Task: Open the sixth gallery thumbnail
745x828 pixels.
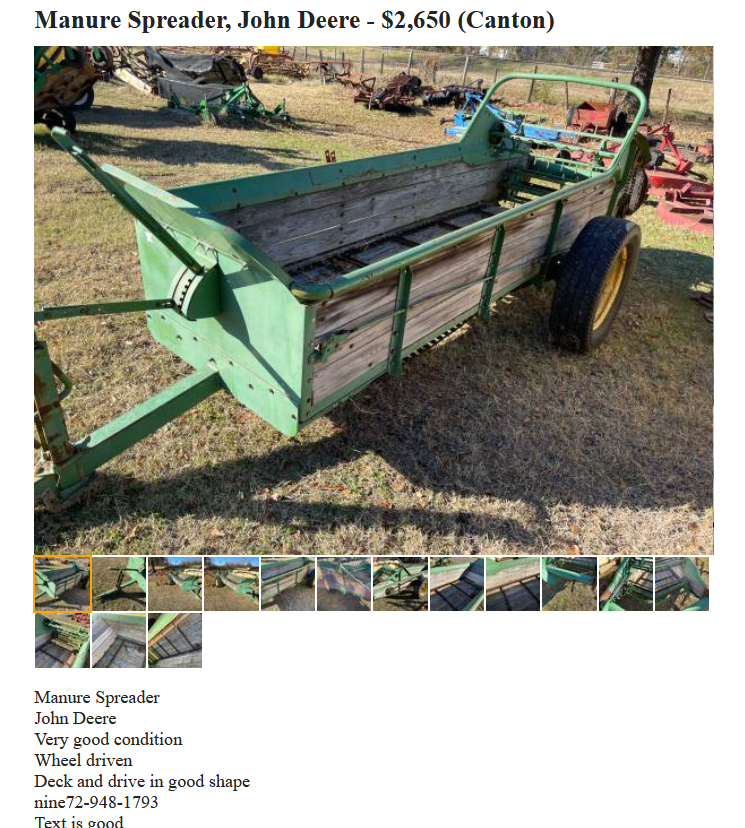Action: [344, 584]
